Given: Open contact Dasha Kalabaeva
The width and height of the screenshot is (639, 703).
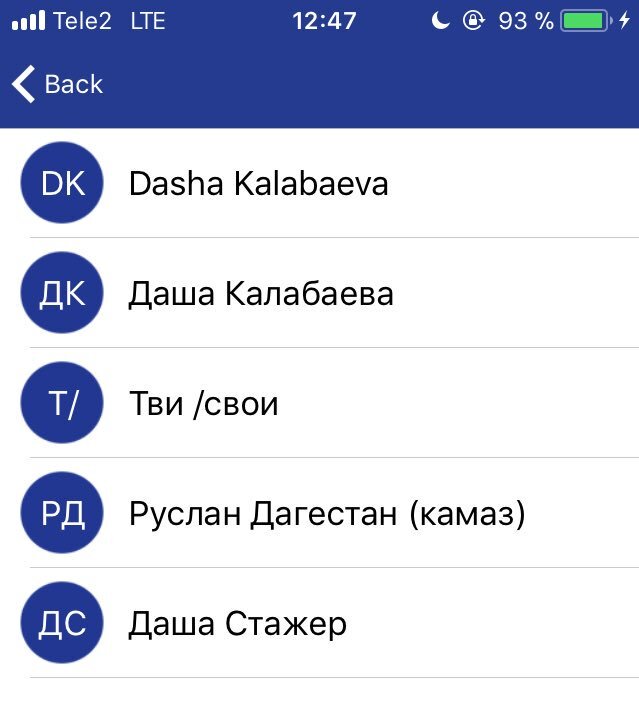Looking at the screenshot, I should point(258,184).
